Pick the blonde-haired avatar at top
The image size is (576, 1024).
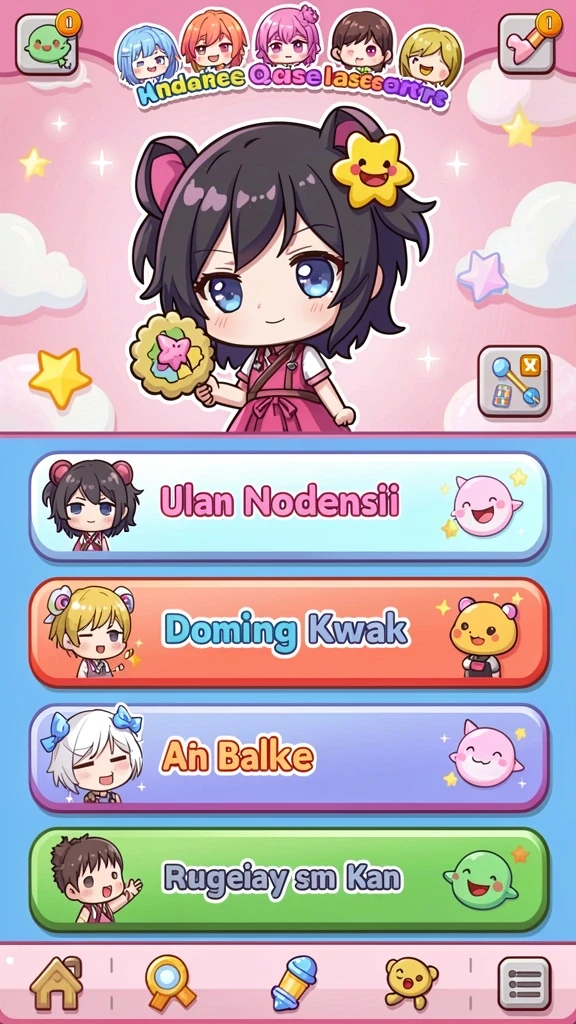tap(430, 56)
